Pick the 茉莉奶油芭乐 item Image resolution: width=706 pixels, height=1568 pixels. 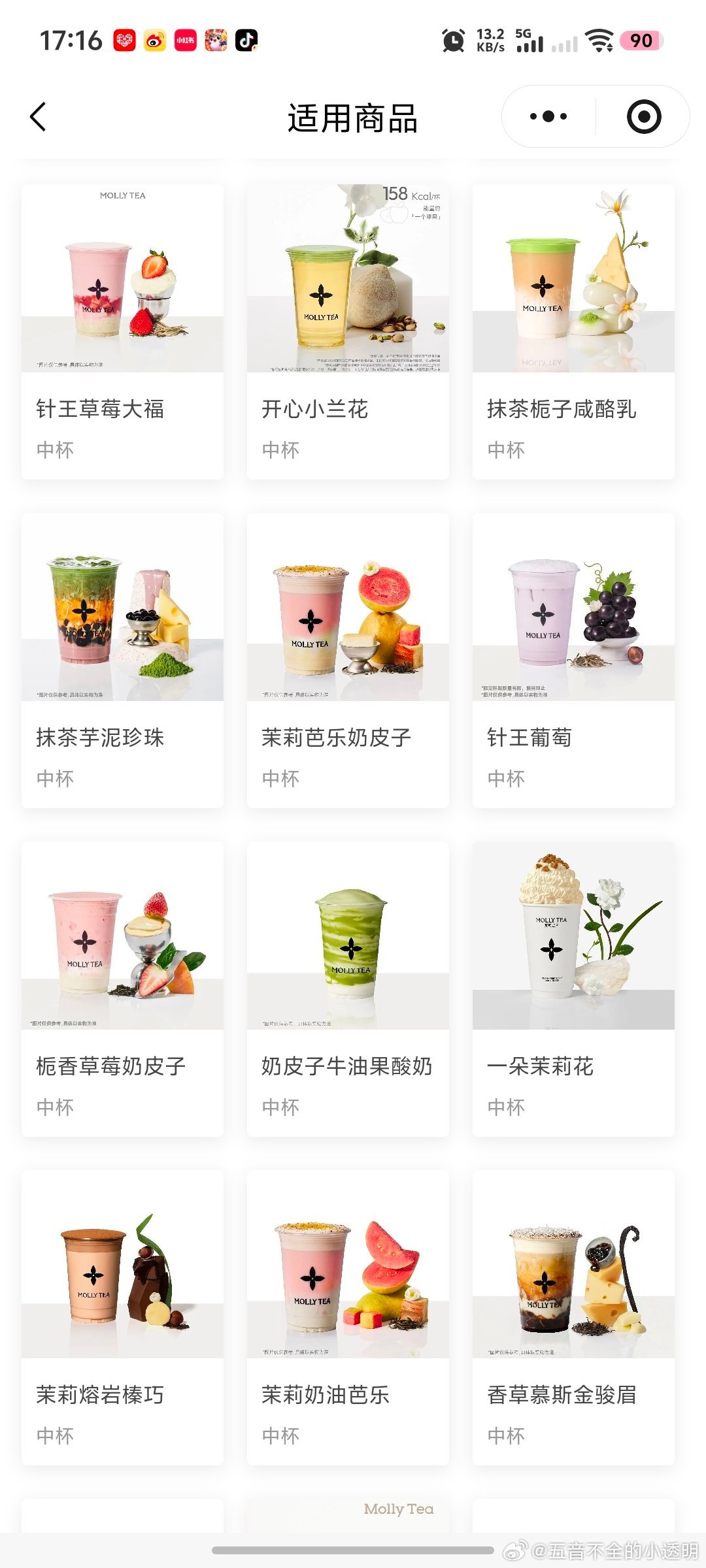point(348,1318)
